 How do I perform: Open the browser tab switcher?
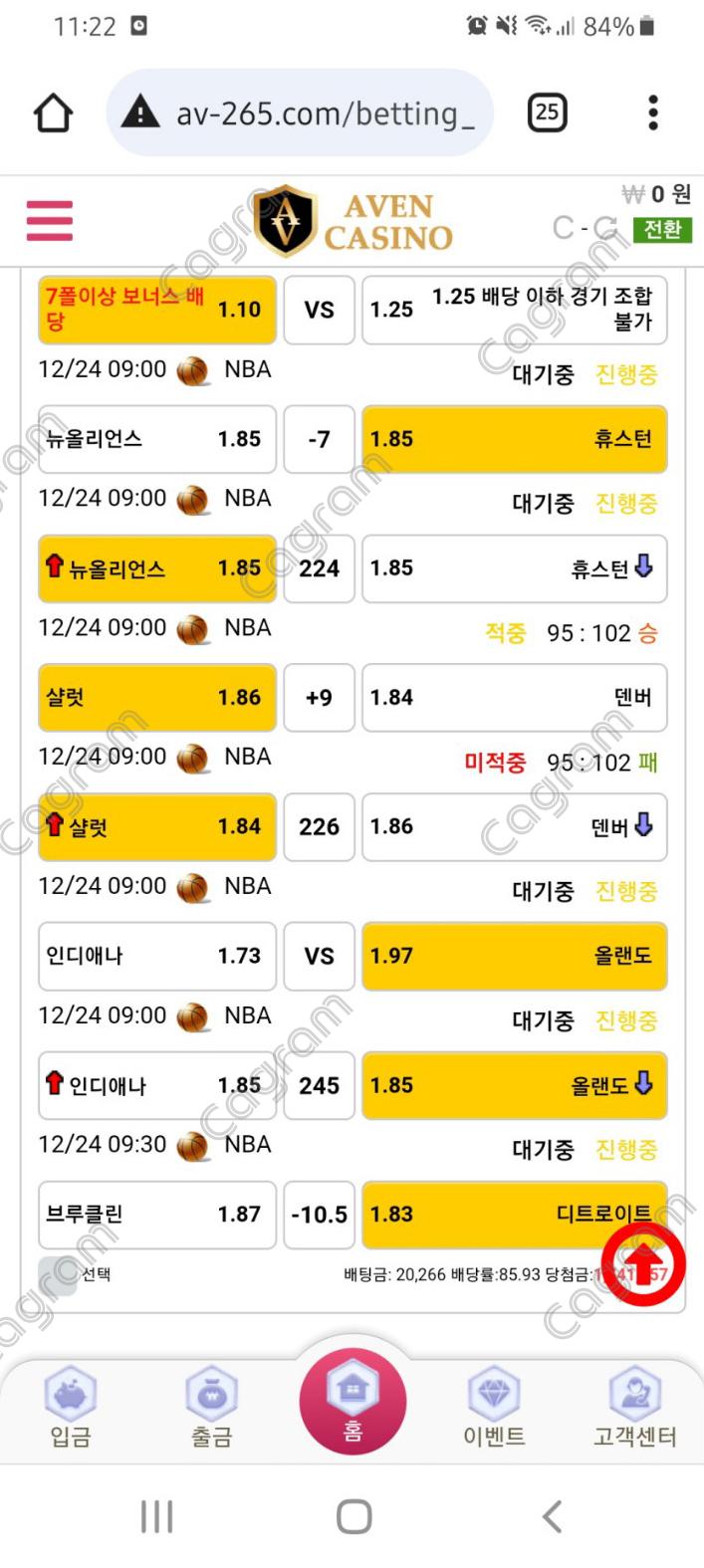click(x=547, y=112)
